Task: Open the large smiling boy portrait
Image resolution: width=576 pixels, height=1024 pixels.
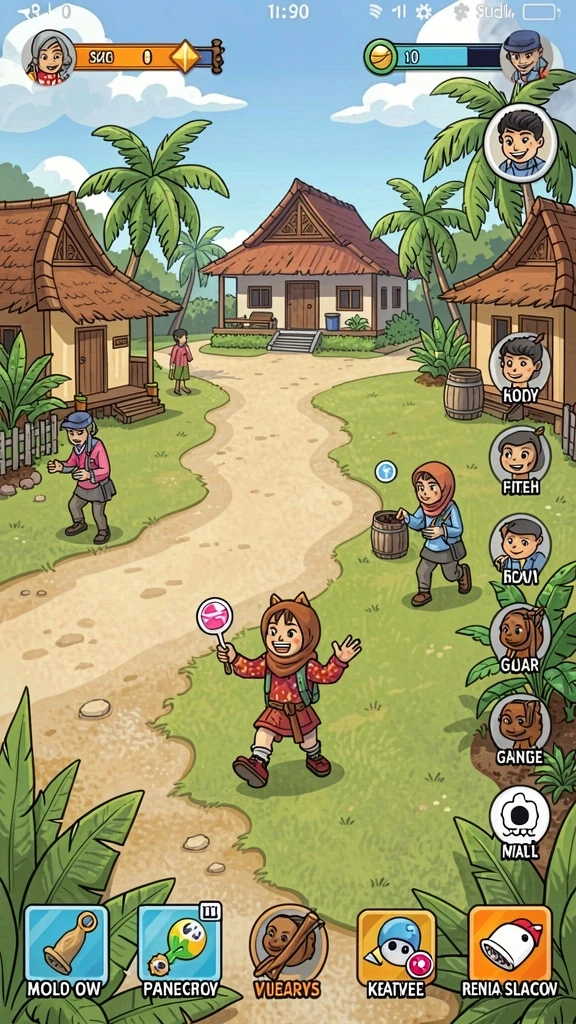Action: tap(520, 143)
